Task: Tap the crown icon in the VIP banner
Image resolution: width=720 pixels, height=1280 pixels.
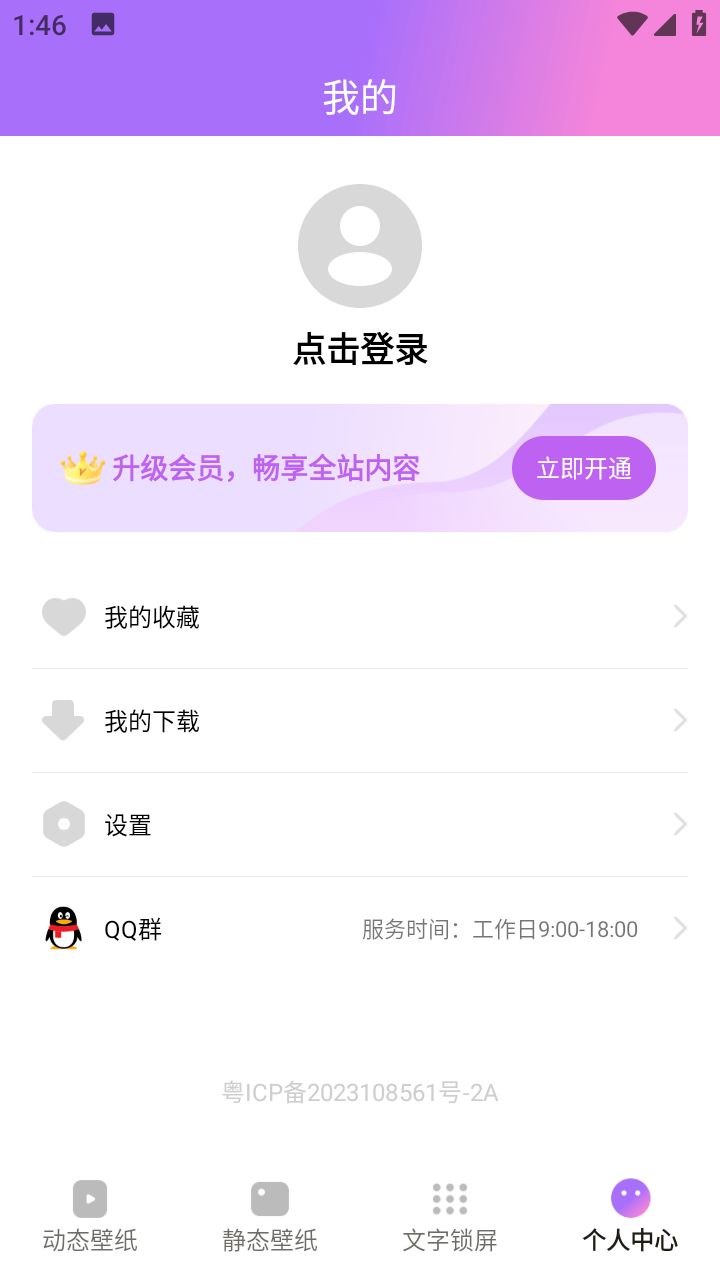Action: (78, 466)
